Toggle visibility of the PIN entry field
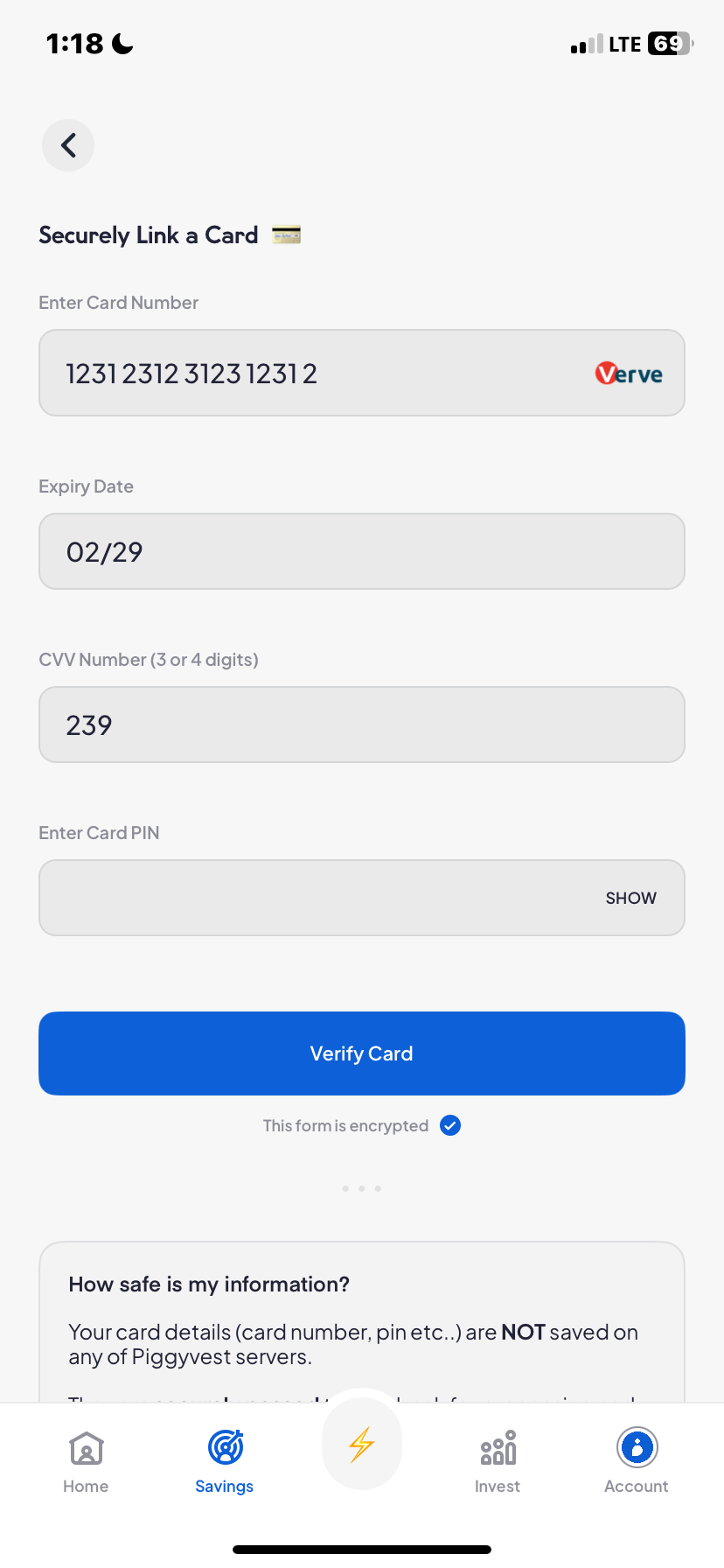Image resolution: width=724 pixels, height=1568 pixels. tap(630, 898)
